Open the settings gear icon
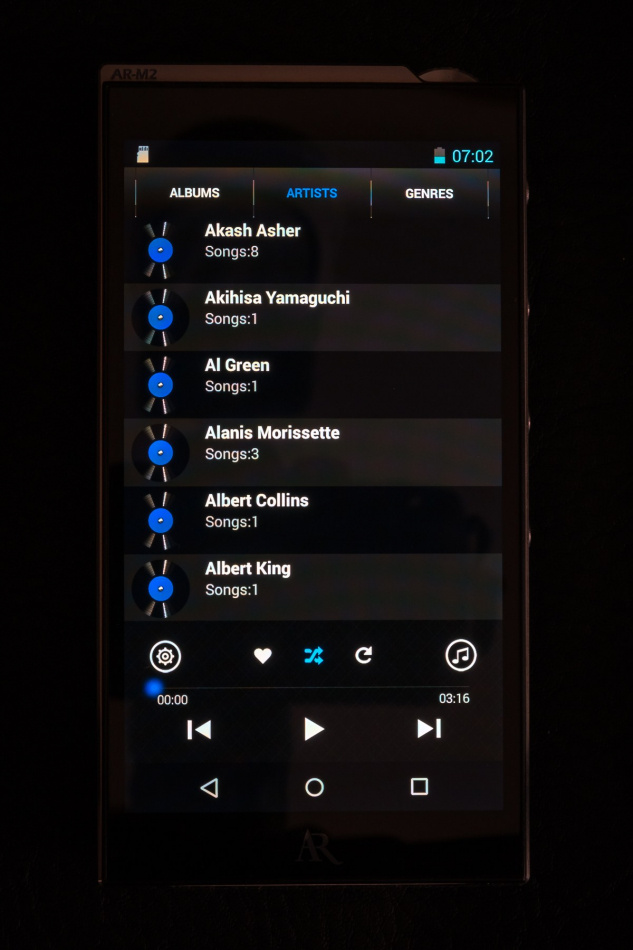Viewport: 633px width, 950px height. pyautogui.click(x=165, y=656)
